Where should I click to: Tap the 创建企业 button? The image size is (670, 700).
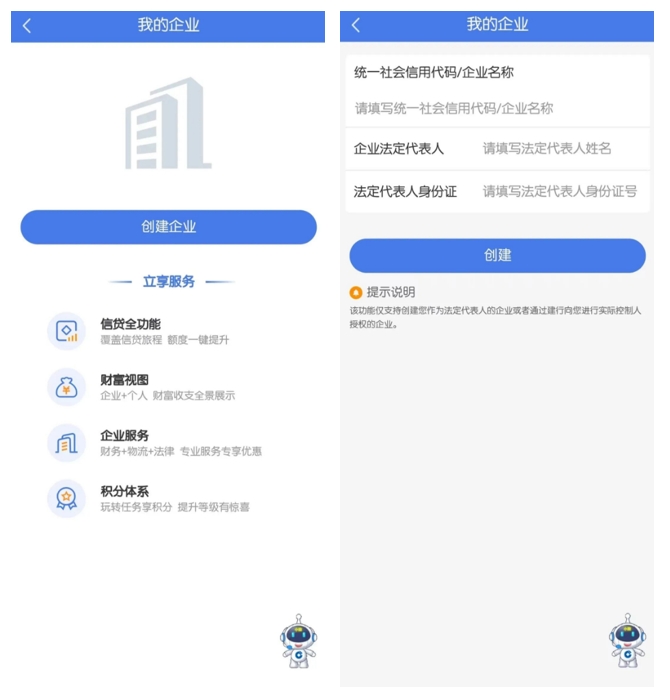click(x=168, y=227)
